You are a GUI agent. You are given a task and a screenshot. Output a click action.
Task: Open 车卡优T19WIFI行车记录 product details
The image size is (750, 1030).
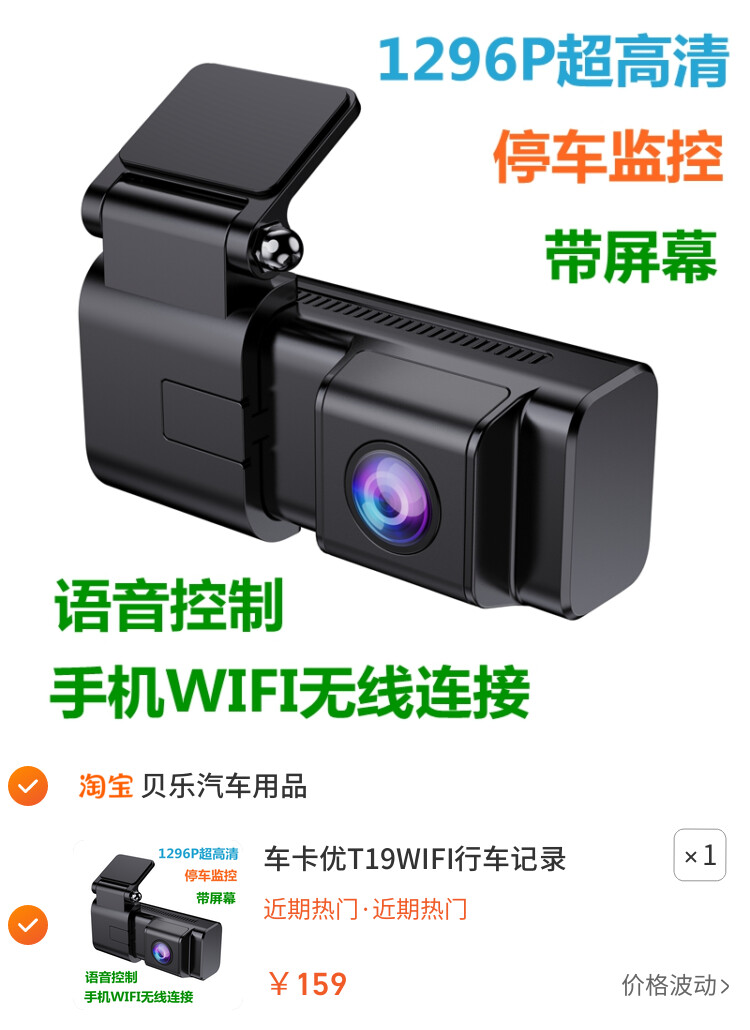[x=415, y=859]
